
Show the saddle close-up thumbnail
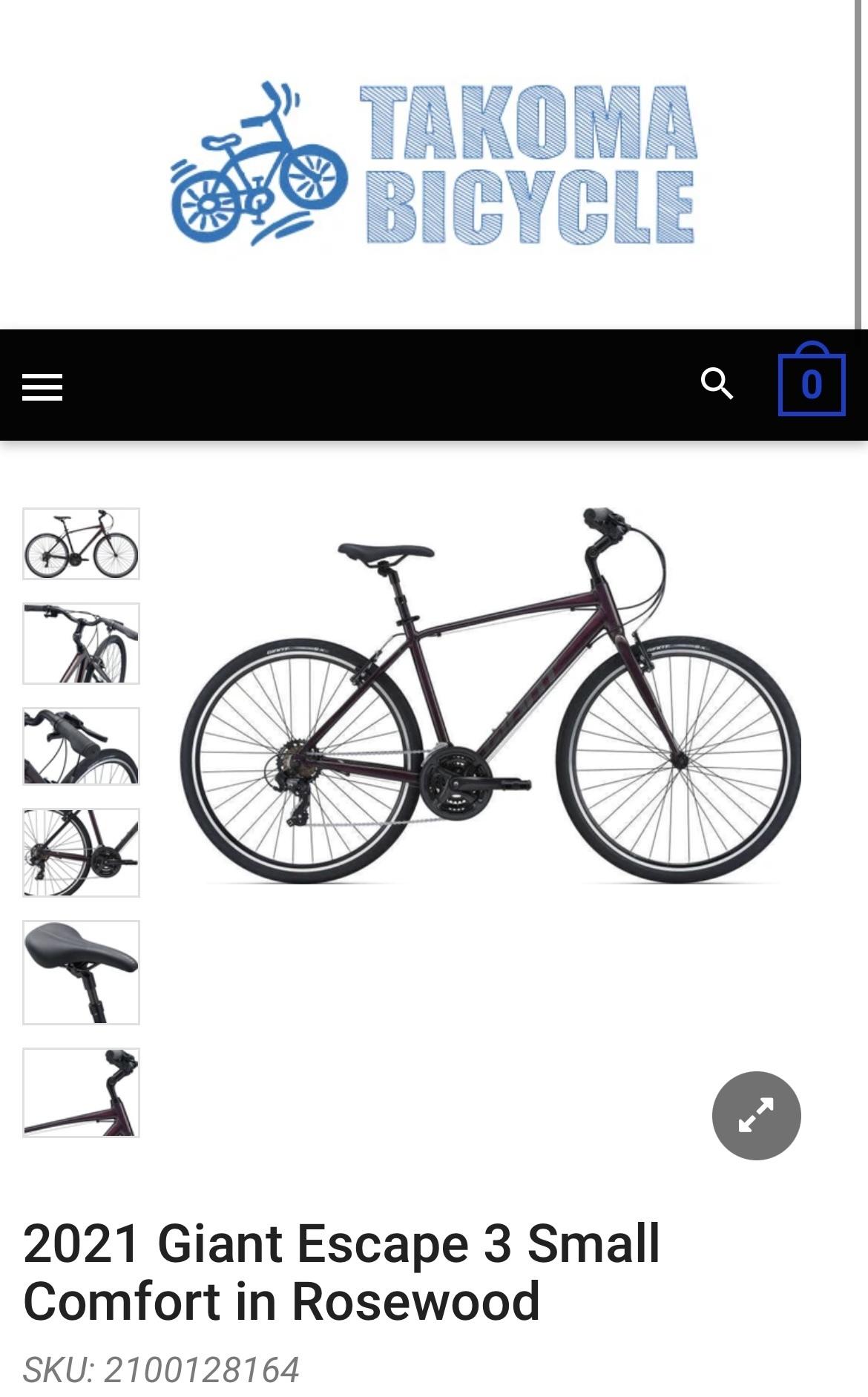(81, 972)
